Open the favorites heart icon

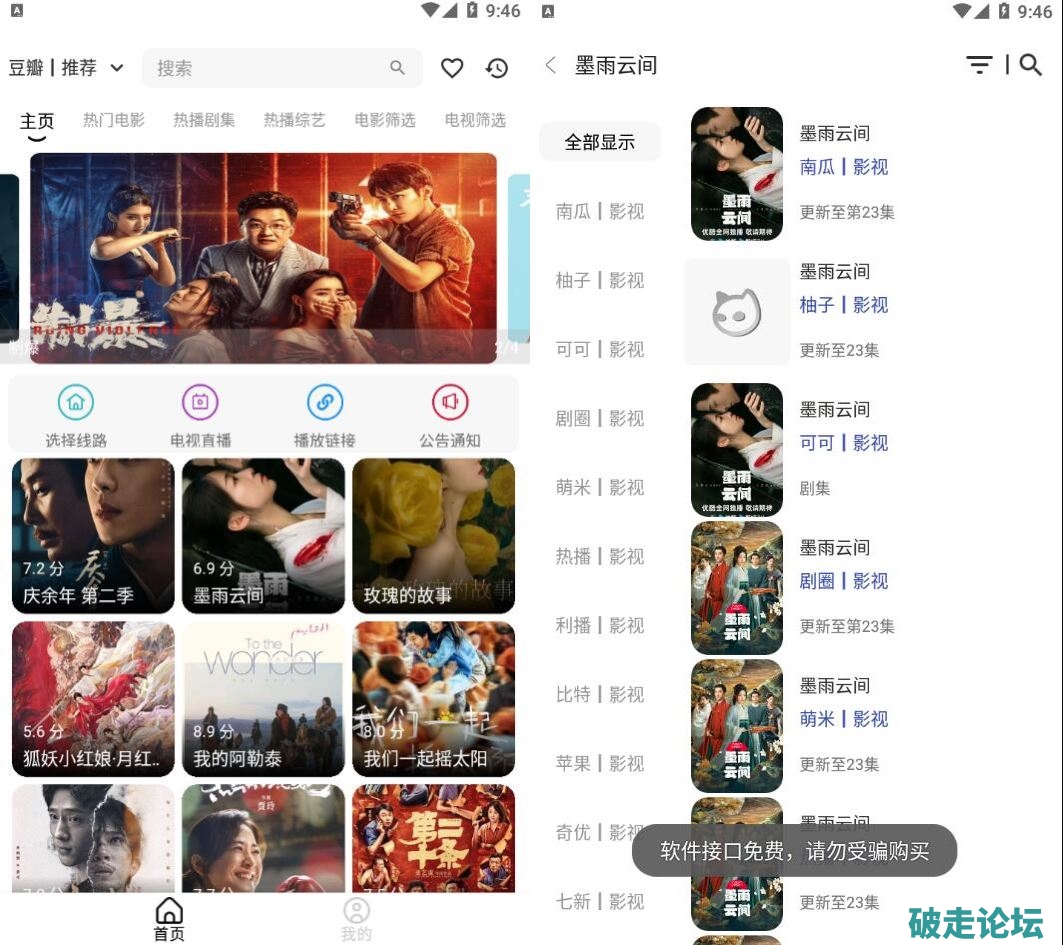tap(452, 68)
